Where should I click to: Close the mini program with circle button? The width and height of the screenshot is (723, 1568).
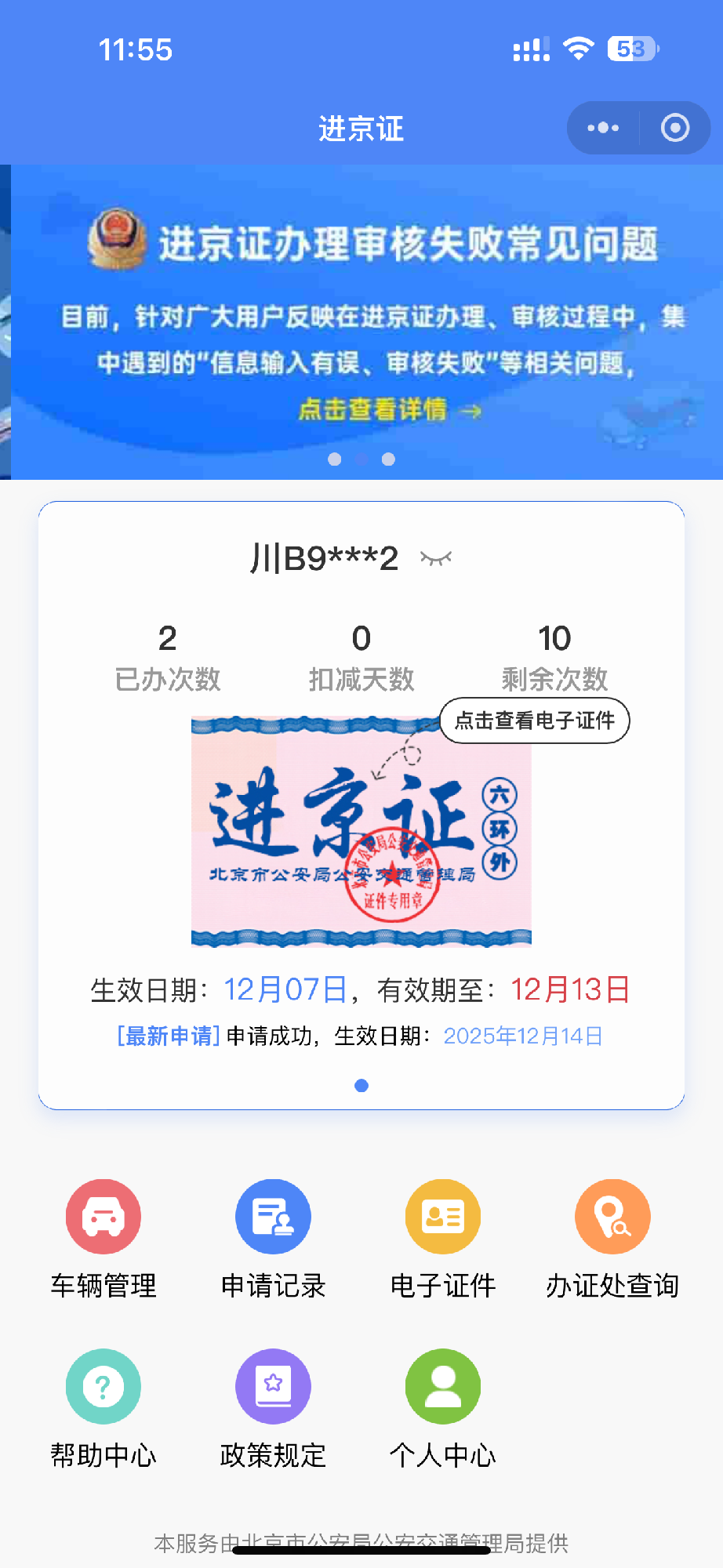674,128
